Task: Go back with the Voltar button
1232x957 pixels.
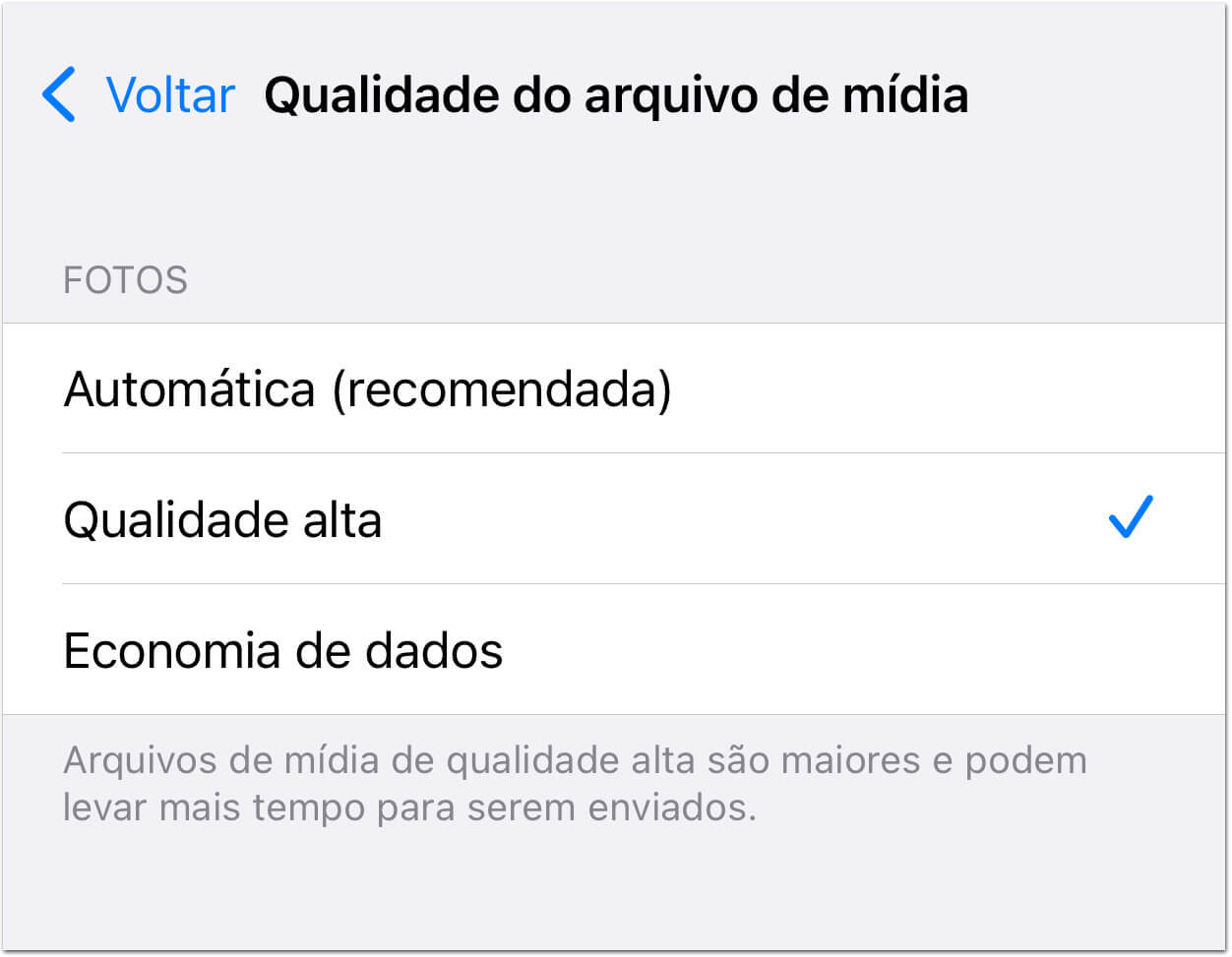Action: (x=140, y=95)
